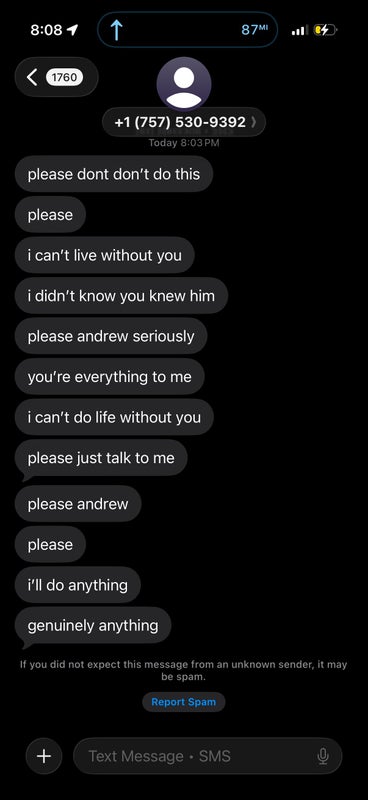Focus the Text Message SMS field
368x800 pixels.
[208, 756]
